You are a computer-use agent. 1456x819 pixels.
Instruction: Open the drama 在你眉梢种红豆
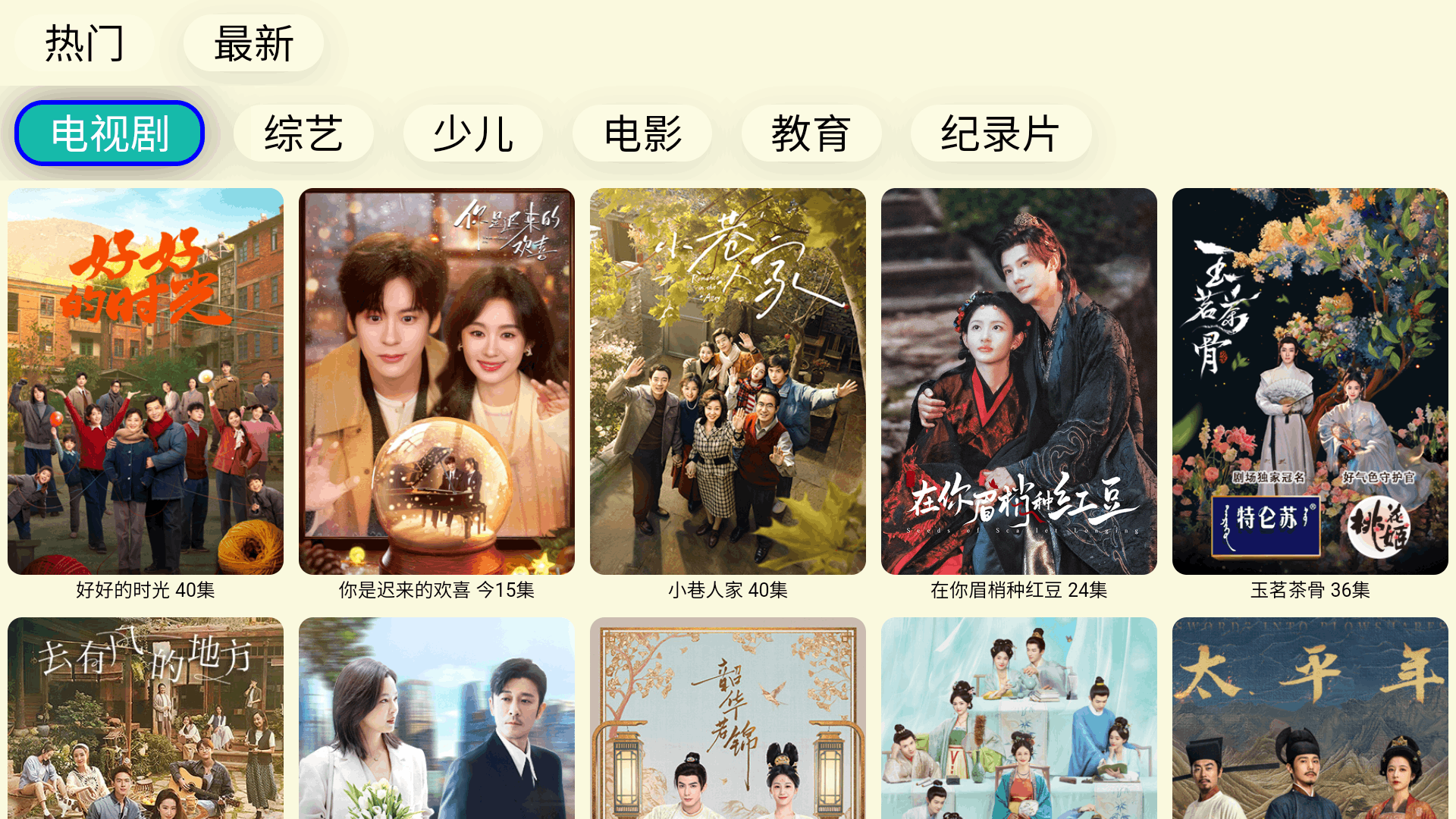point(1019,381)
